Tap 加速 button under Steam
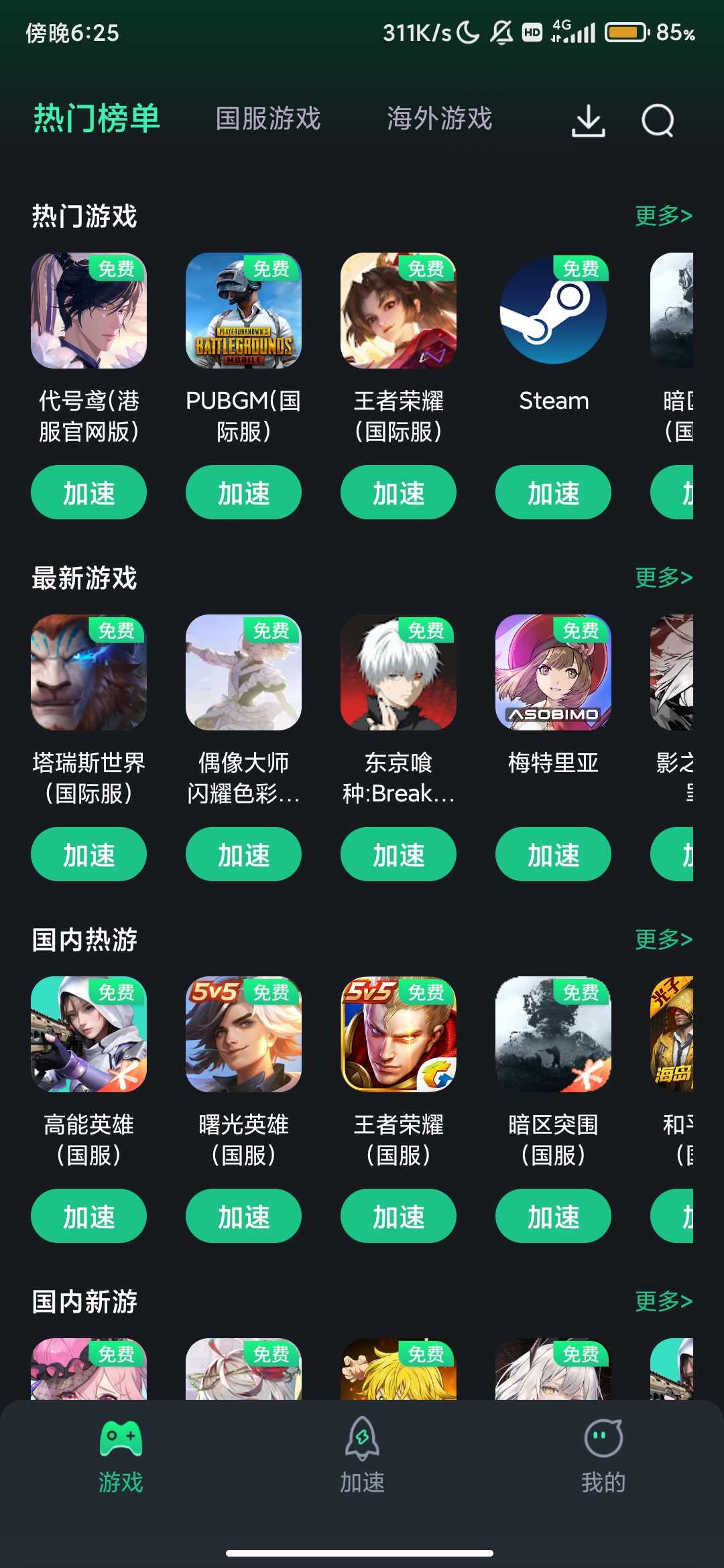Screen dimensions: 724x1568 click(553, 493)
